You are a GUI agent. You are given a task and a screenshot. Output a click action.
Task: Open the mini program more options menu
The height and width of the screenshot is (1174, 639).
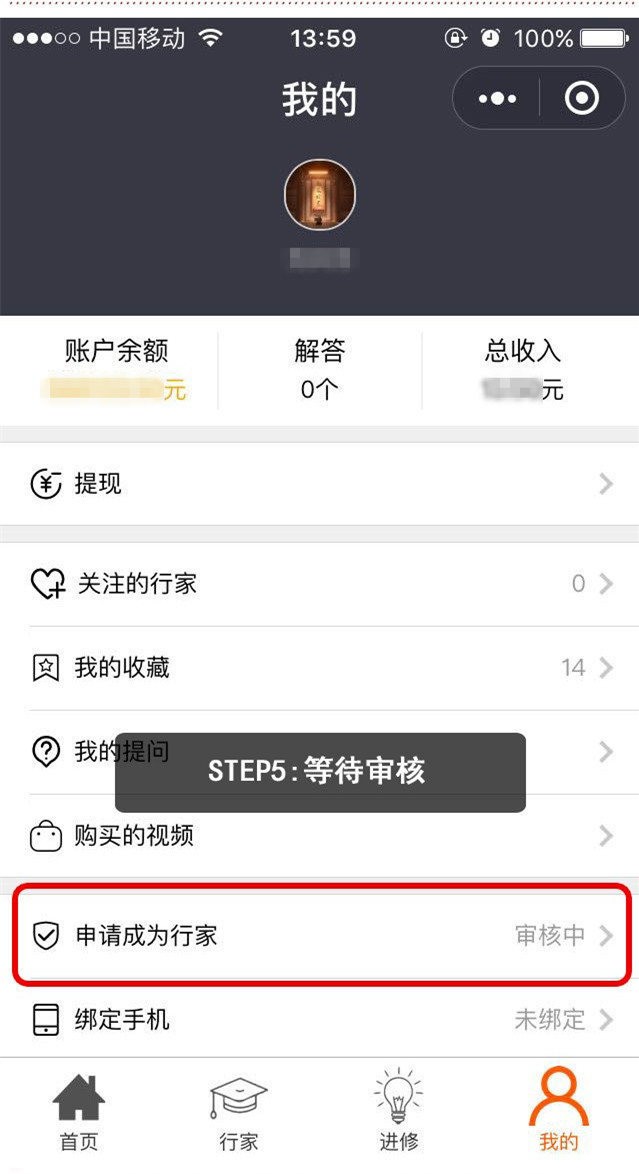(497, 99)
